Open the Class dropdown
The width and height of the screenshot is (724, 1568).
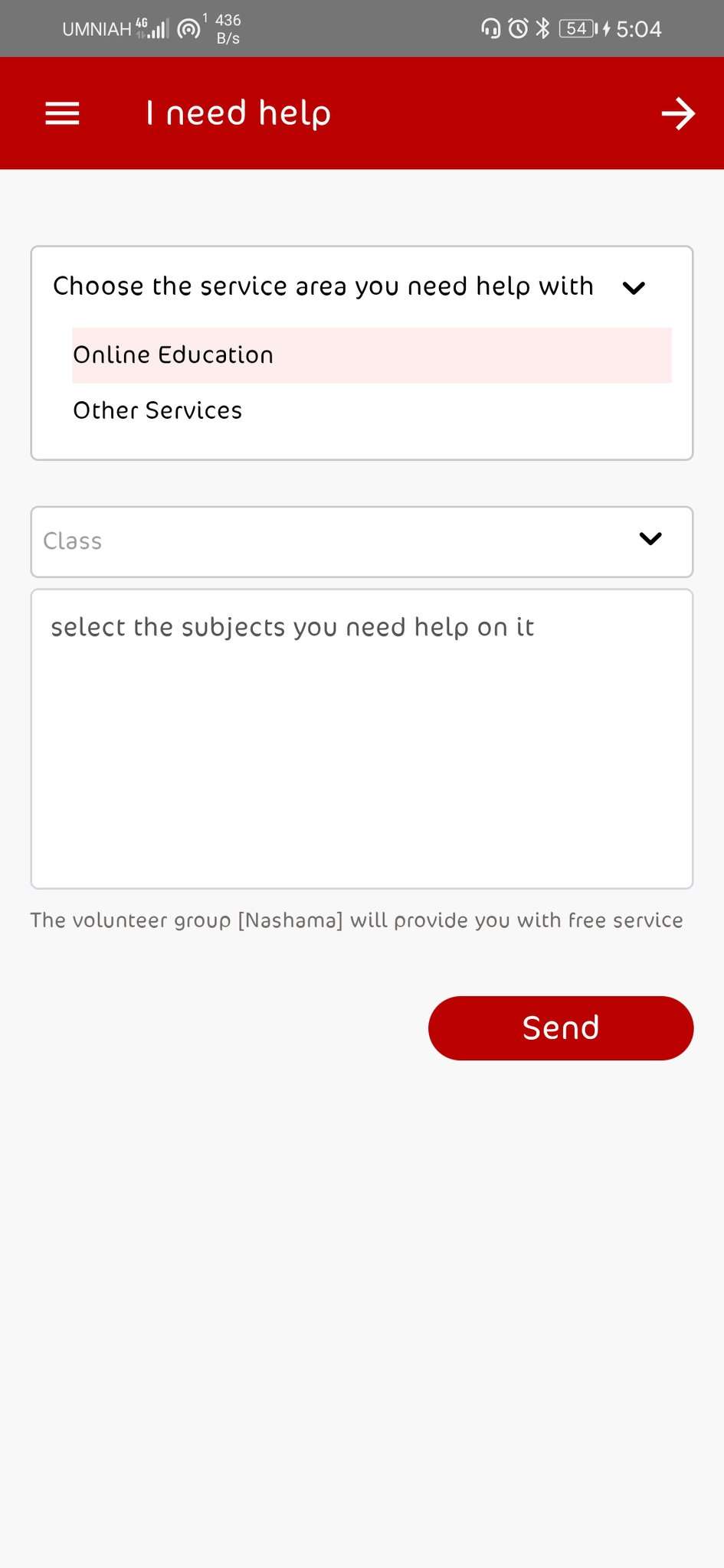coord(650,541)
